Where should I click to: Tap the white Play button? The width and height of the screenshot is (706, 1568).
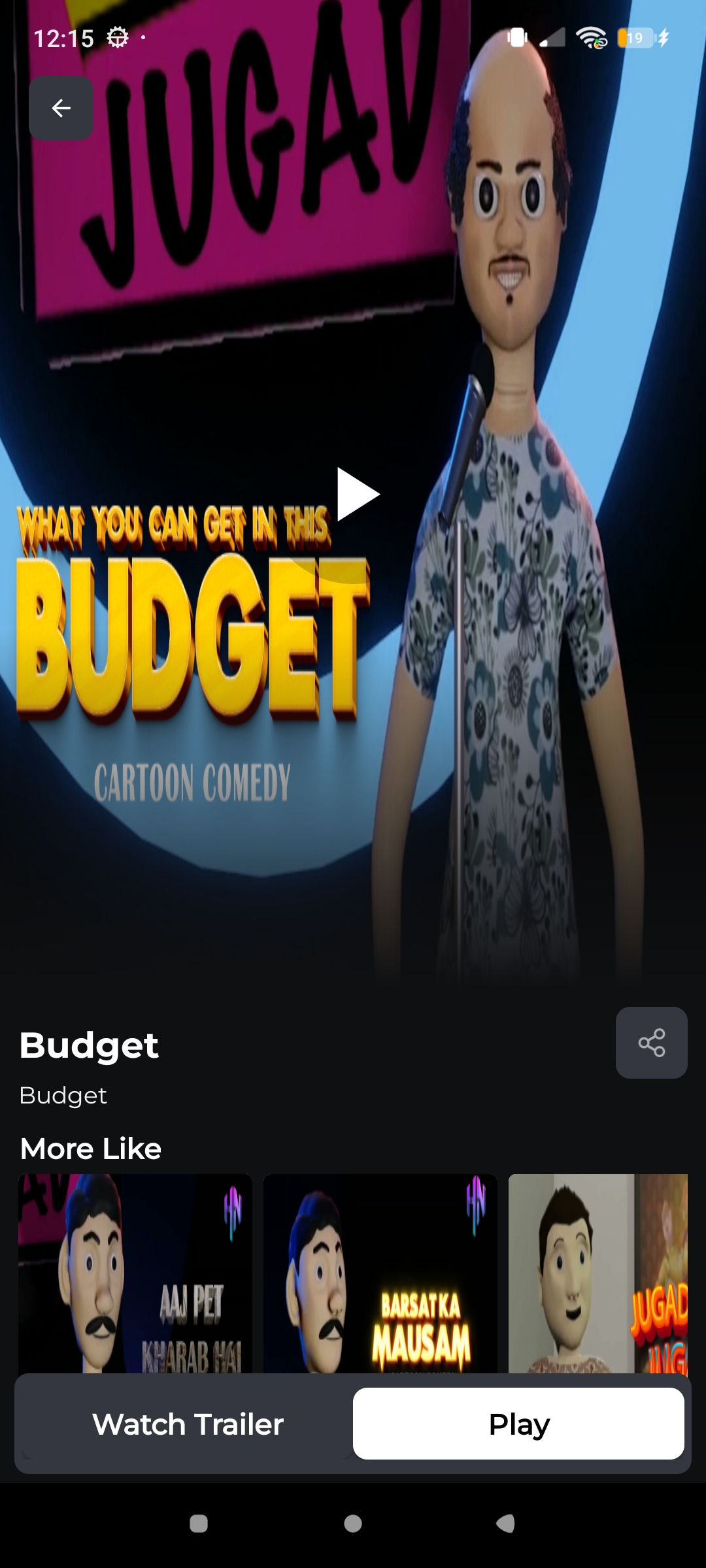click(x=518, y=1424)
